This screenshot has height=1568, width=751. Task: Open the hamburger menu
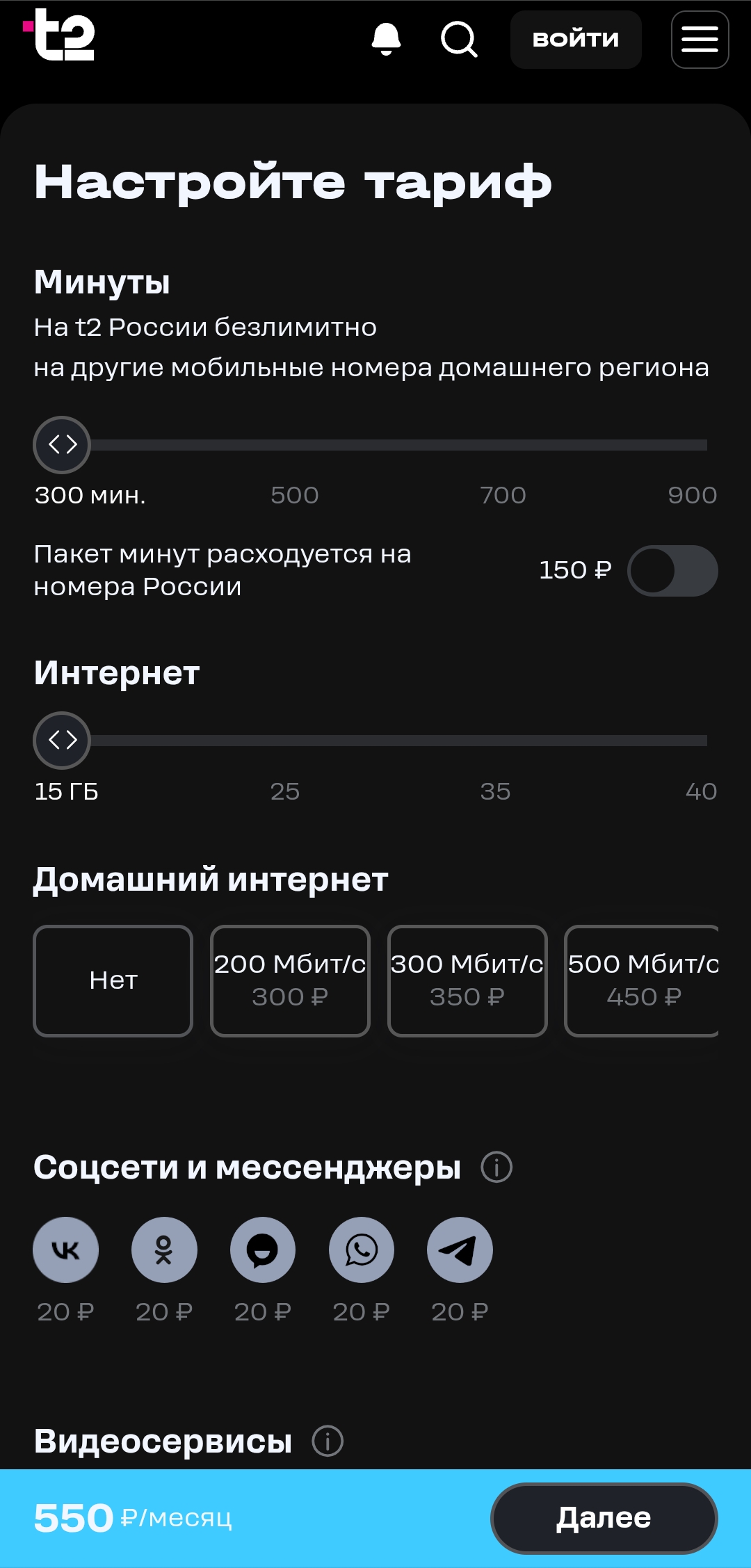pyautogui.click(x=700, y=39)
